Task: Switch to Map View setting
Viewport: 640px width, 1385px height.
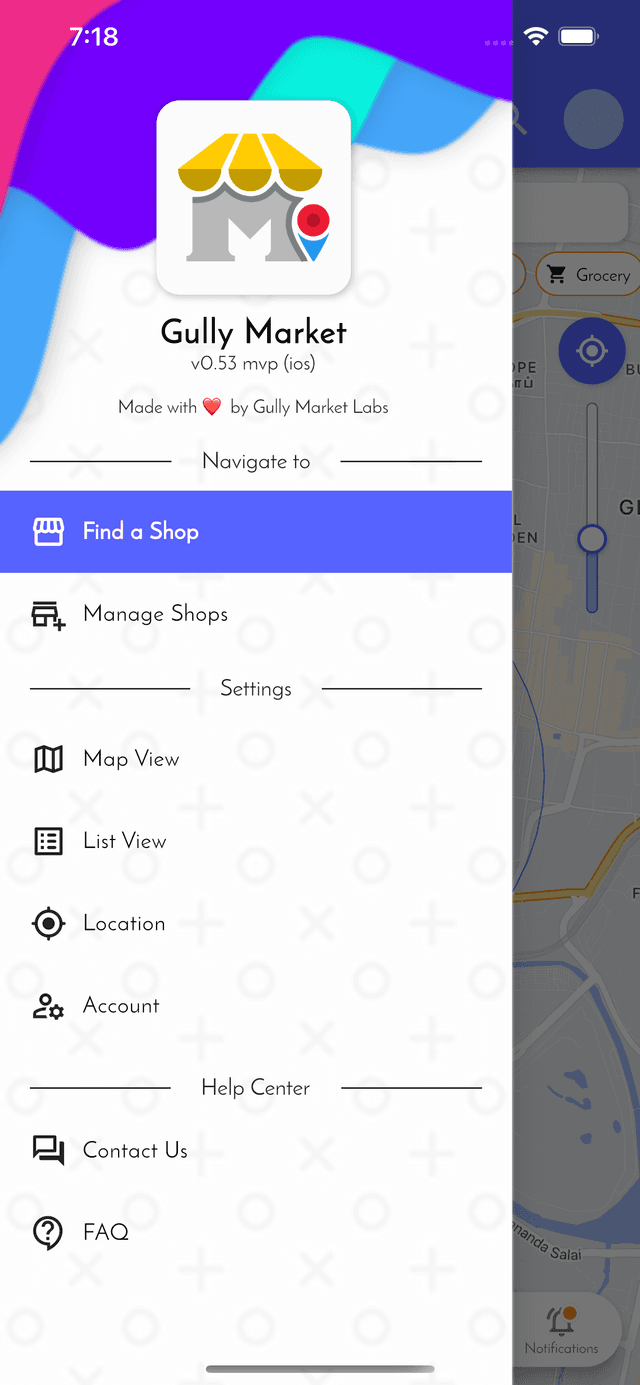Action: pos(131,759)
